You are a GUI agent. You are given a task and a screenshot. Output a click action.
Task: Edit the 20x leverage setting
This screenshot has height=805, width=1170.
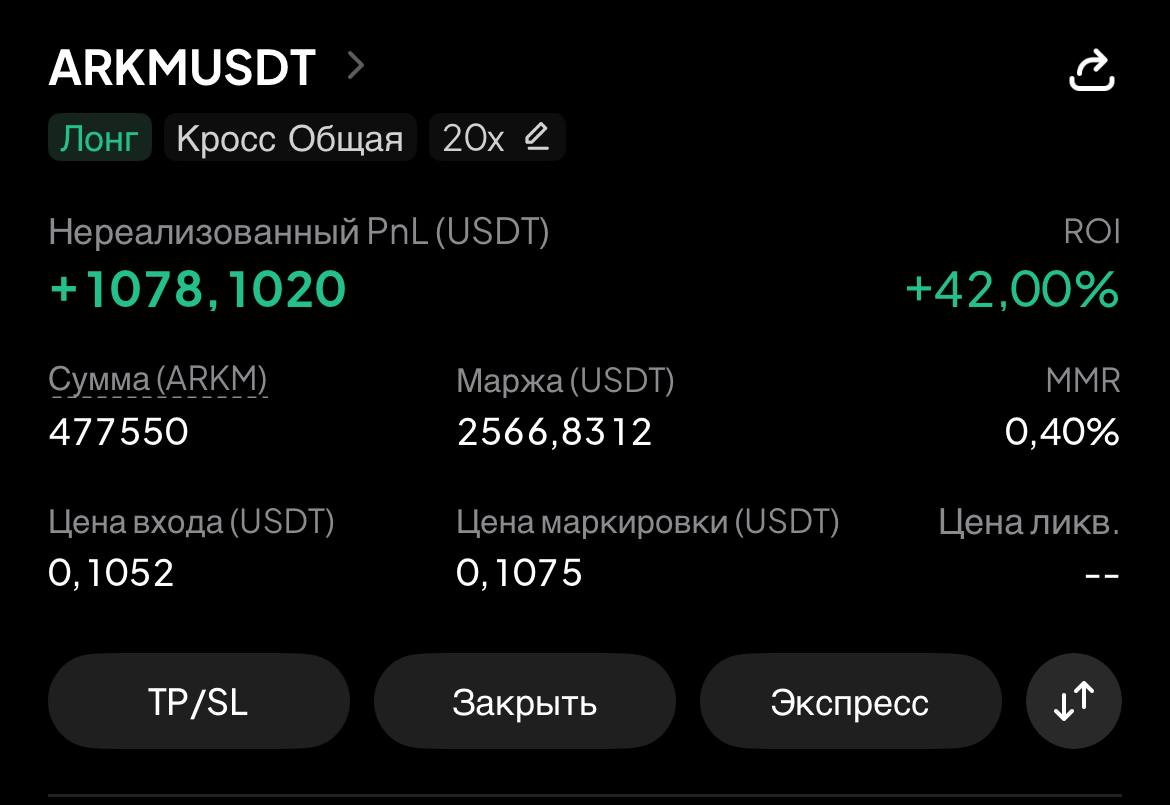(497, 138)
